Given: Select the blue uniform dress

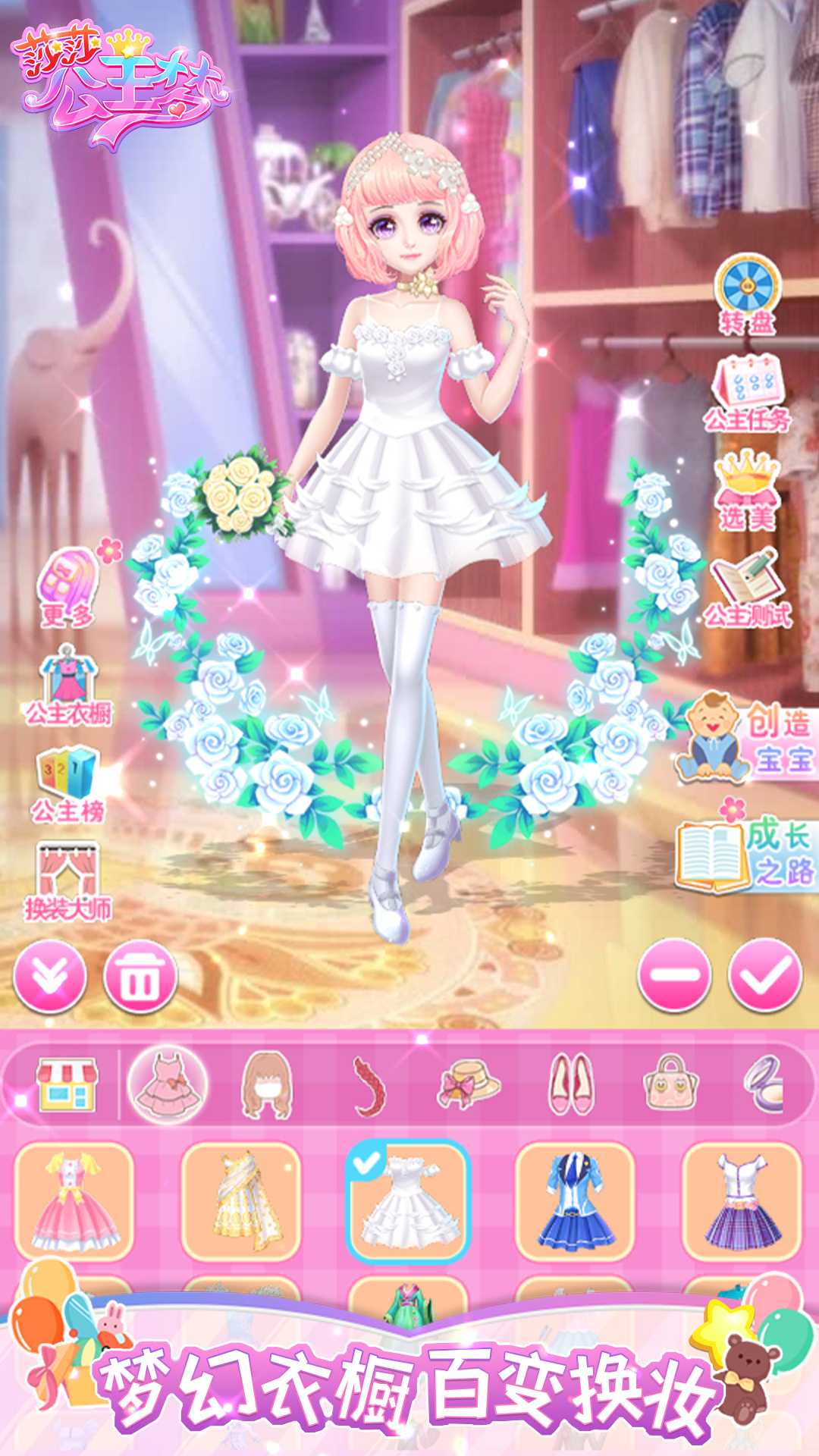Looking at the screenshot, I should tap(575, 1202).
